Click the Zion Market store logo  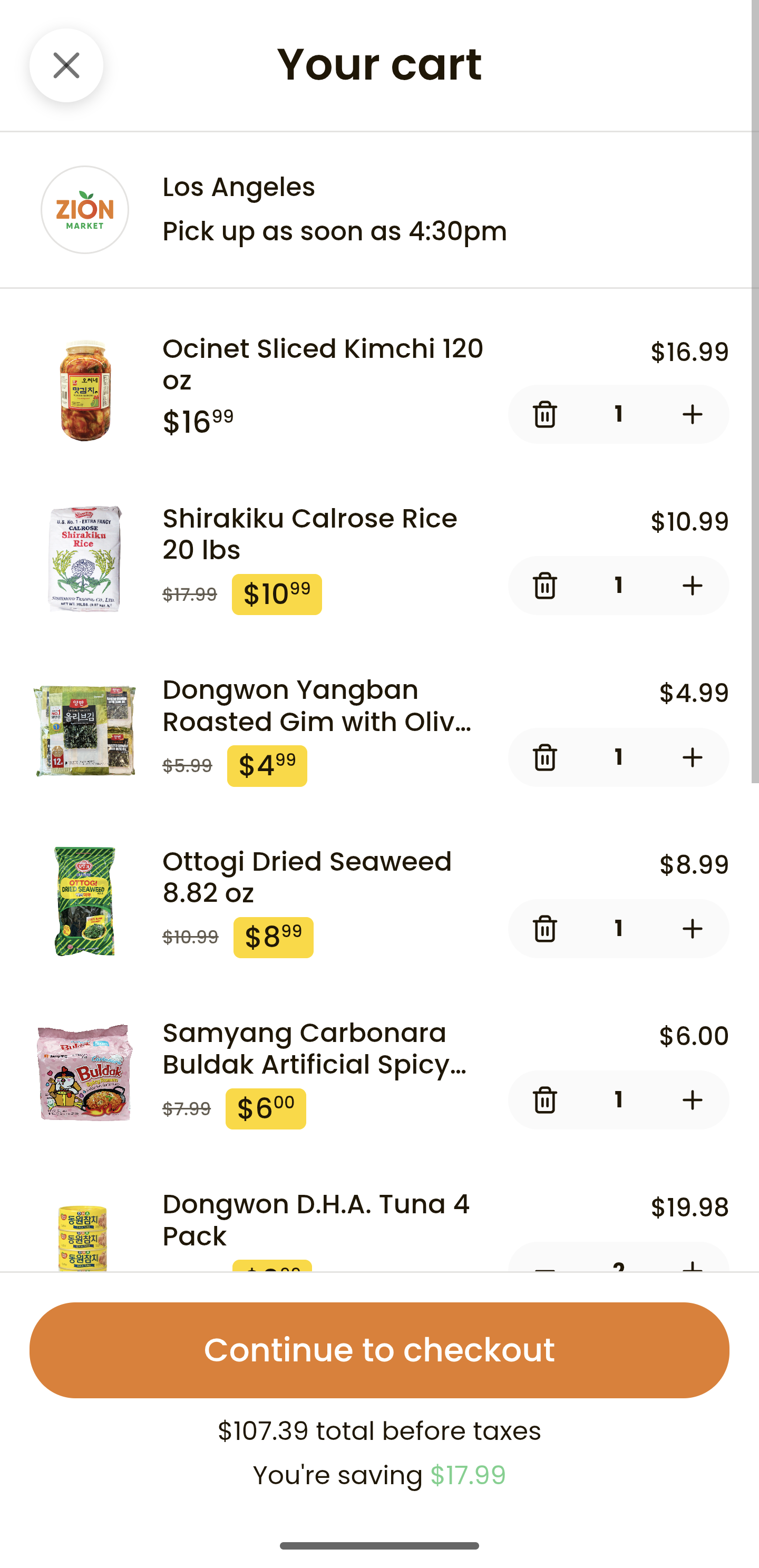point(85,209)
